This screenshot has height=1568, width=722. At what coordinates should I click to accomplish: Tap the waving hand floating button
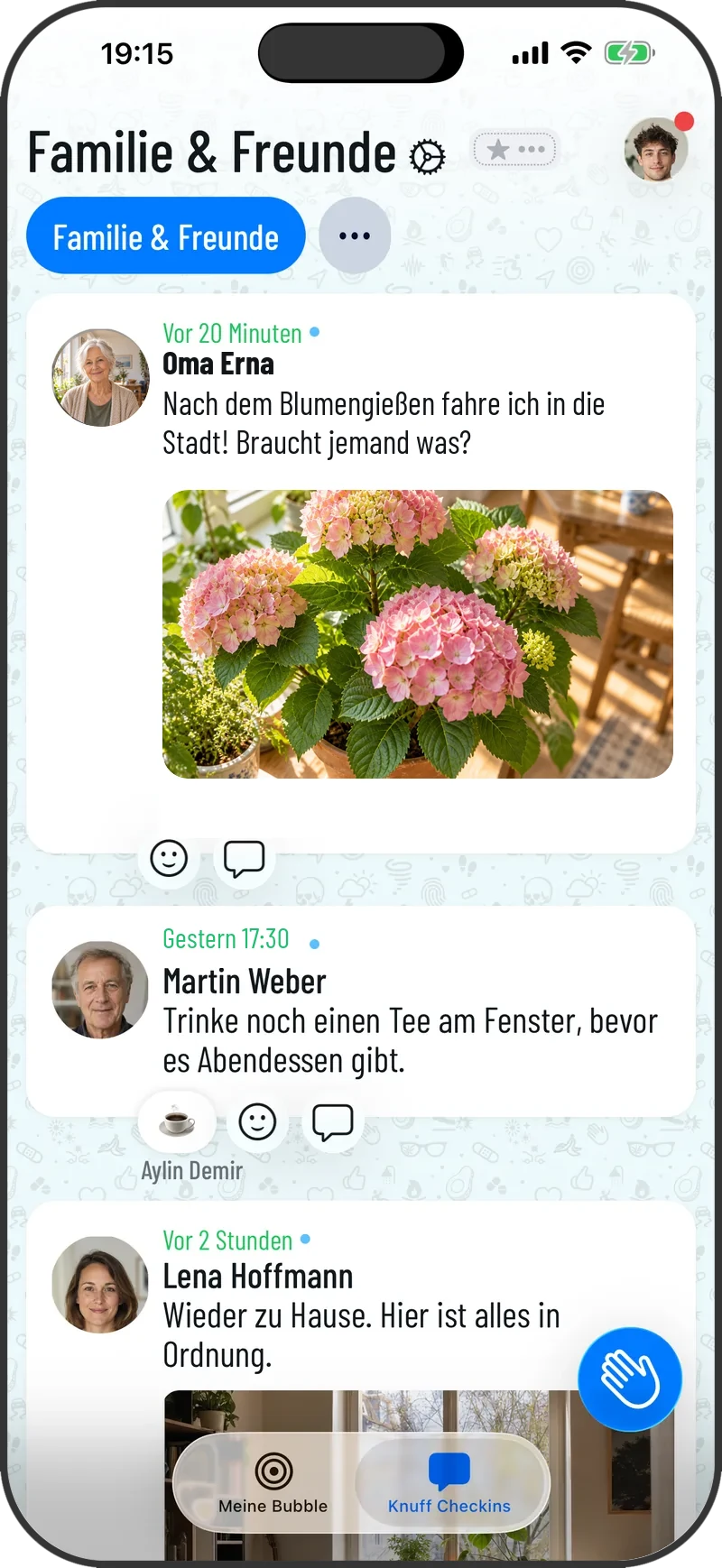click(x=630, y=1379)
